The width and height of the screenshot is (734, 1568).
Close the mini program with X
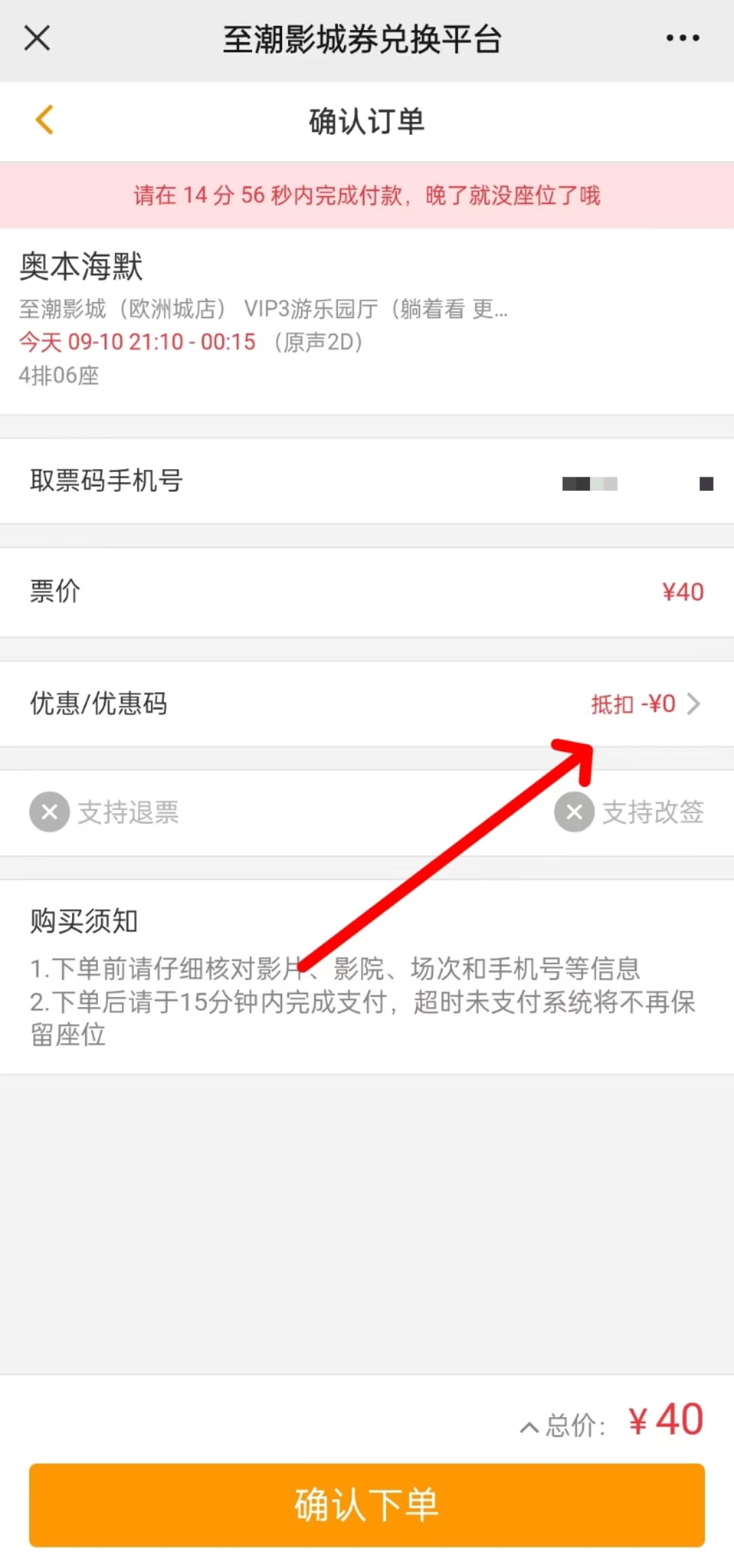click(x=37, y=38)
